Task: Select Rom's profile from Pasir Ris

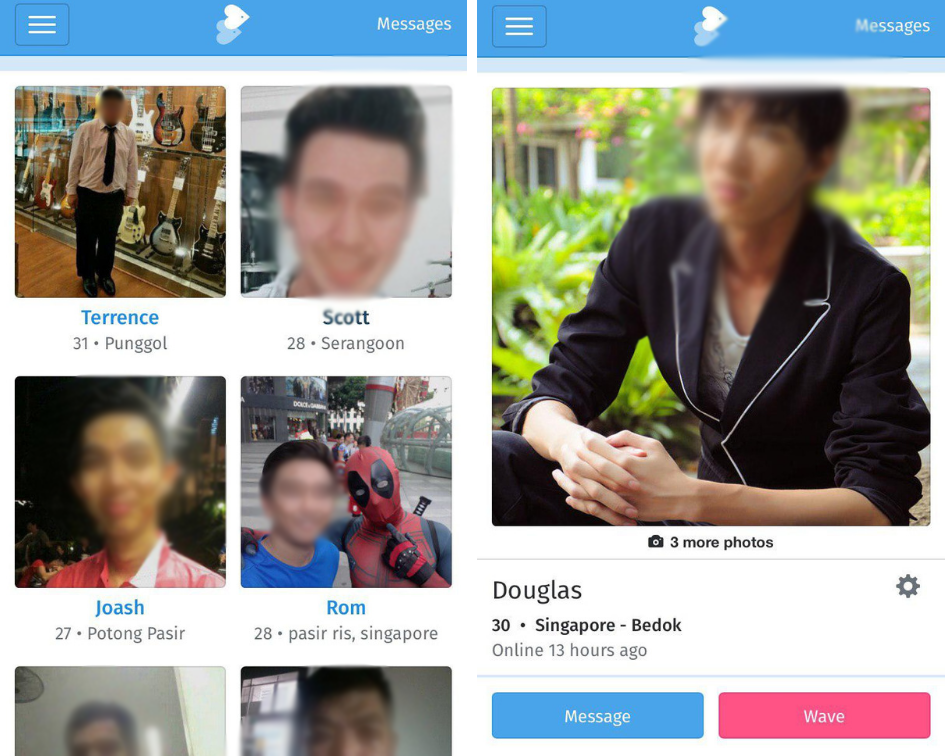Action: pos(346,482)
